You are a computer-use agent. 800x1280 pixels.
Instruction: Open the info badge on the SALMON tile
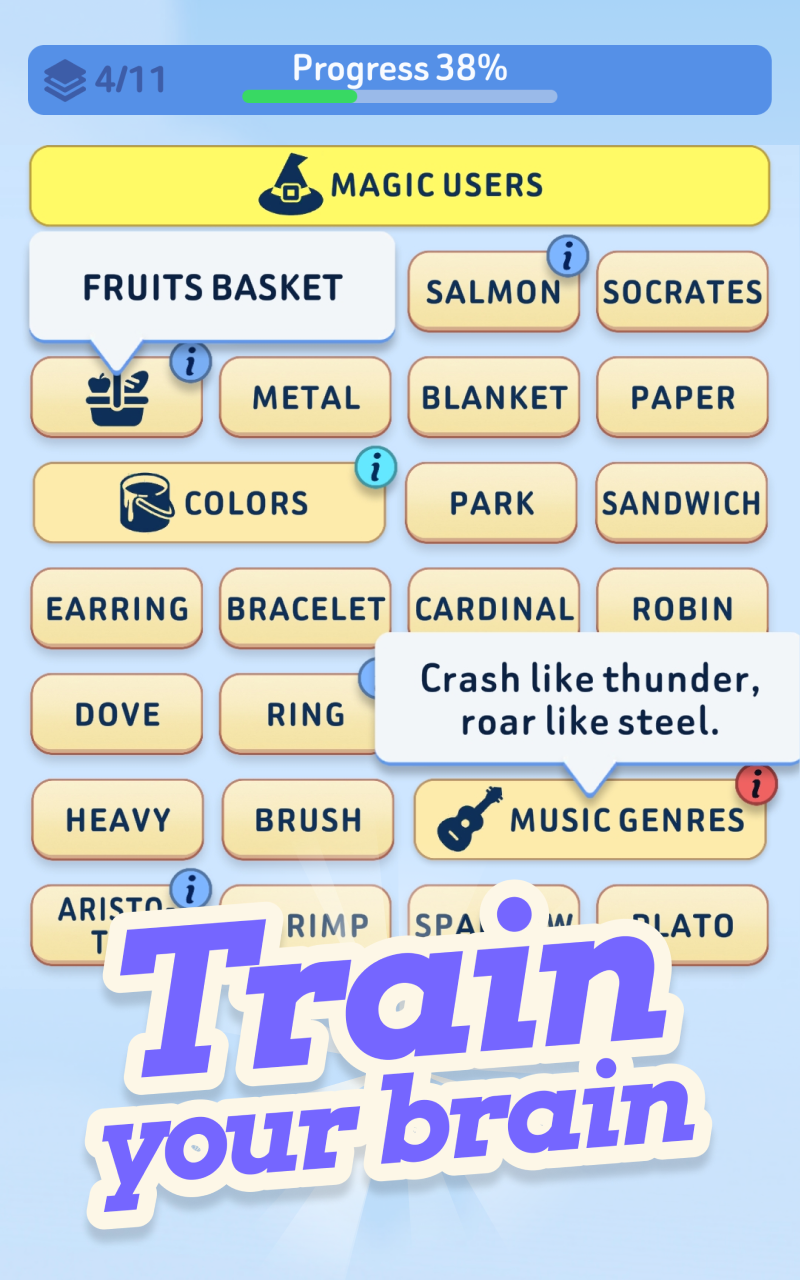pos(567,258)
